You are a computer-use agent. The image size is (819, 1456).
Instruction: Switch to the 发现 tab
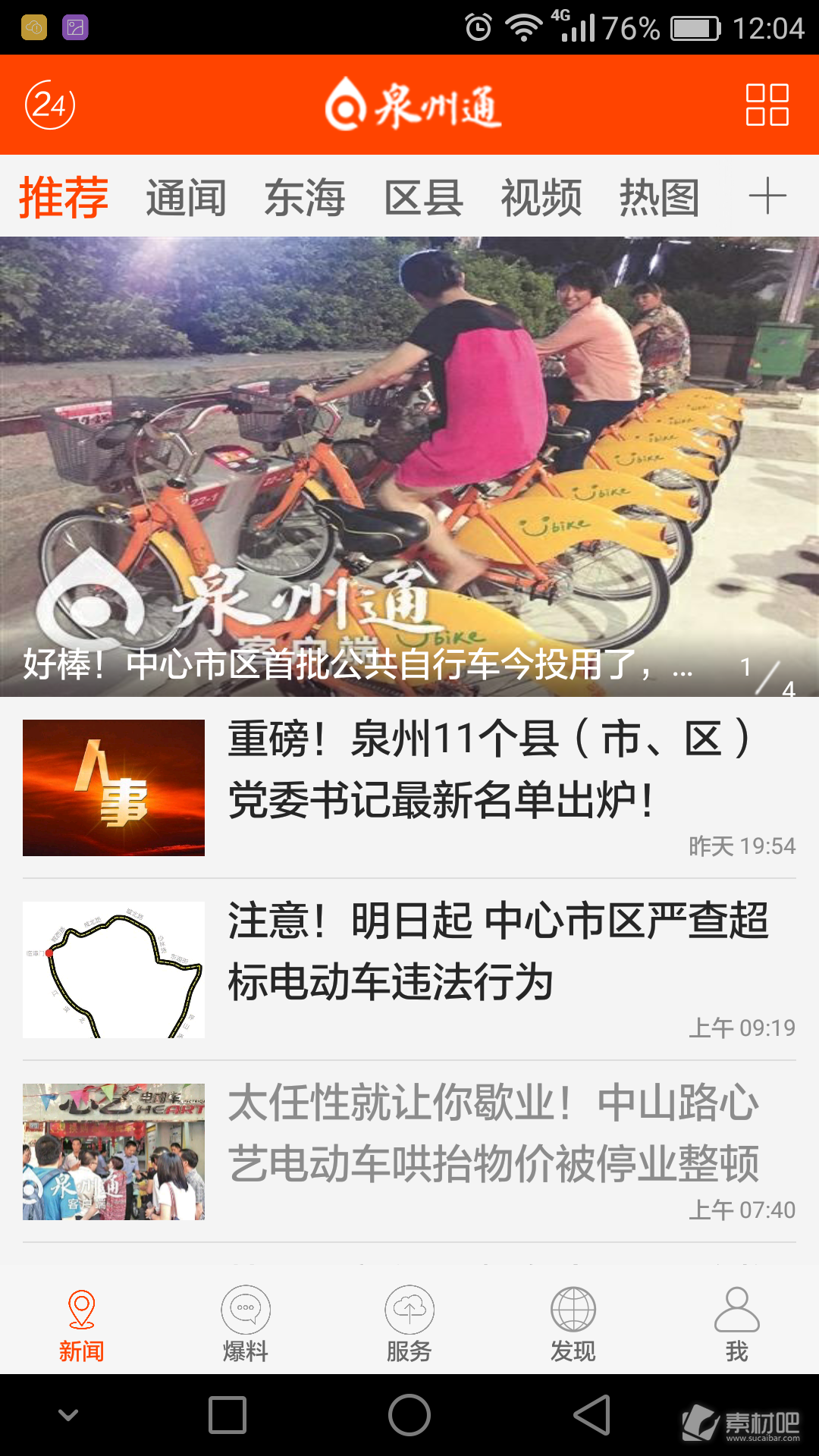point(573,1324)
